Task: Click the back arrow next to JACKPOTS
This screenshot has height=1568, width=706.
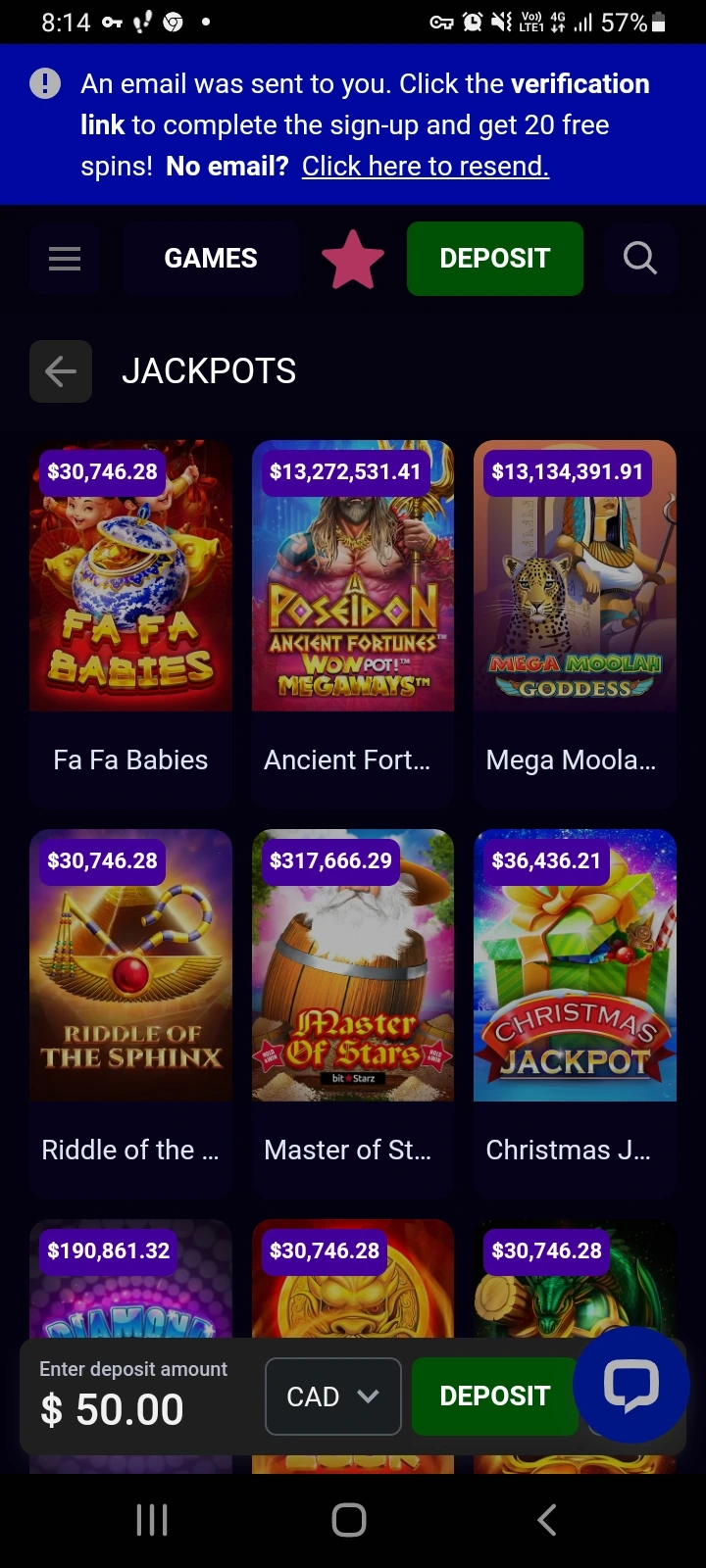Action: point(60,371)
